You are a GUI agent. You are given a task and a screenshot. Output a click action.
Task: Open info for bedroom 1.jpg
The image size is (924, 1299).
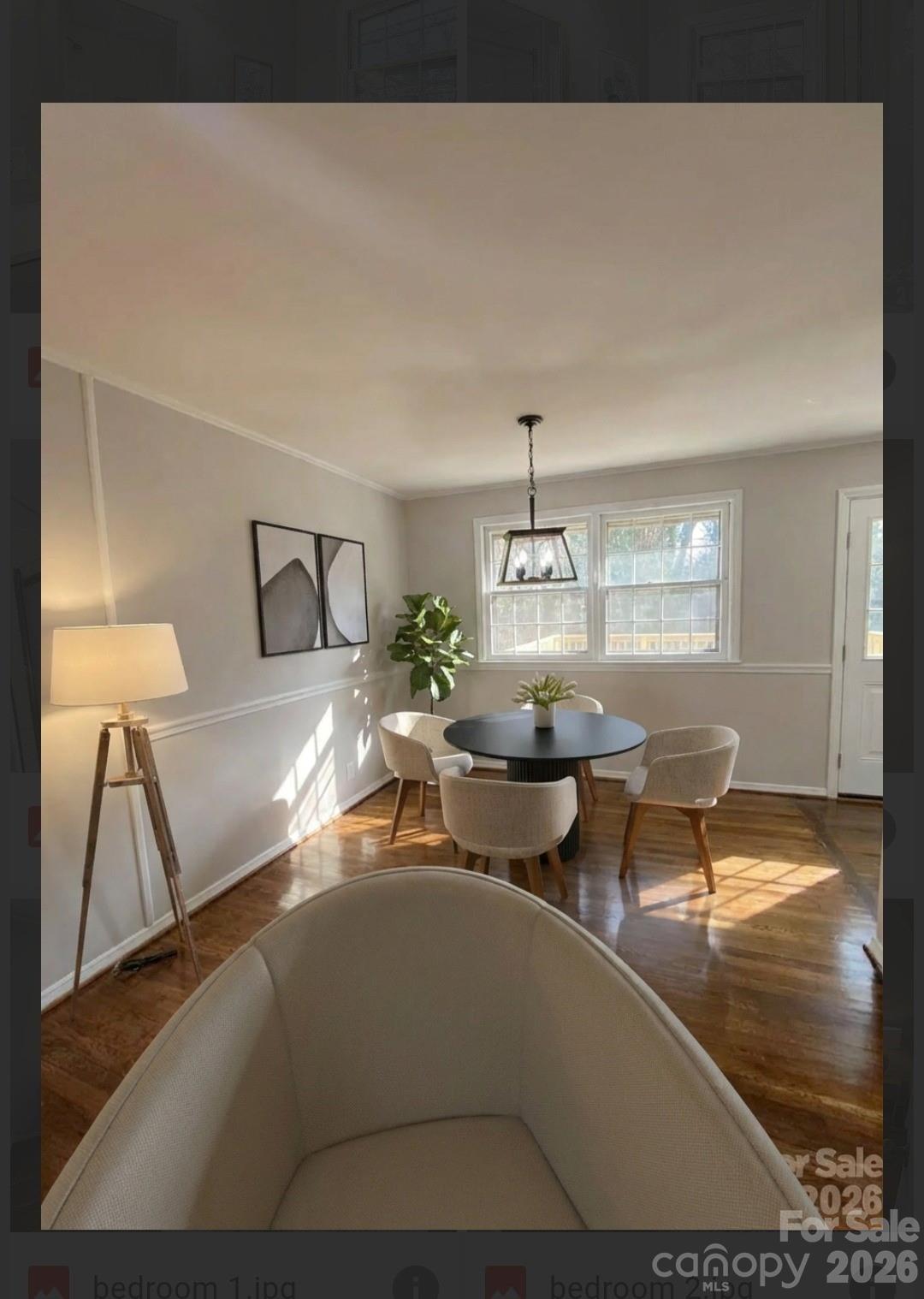tap(416, 1284)
